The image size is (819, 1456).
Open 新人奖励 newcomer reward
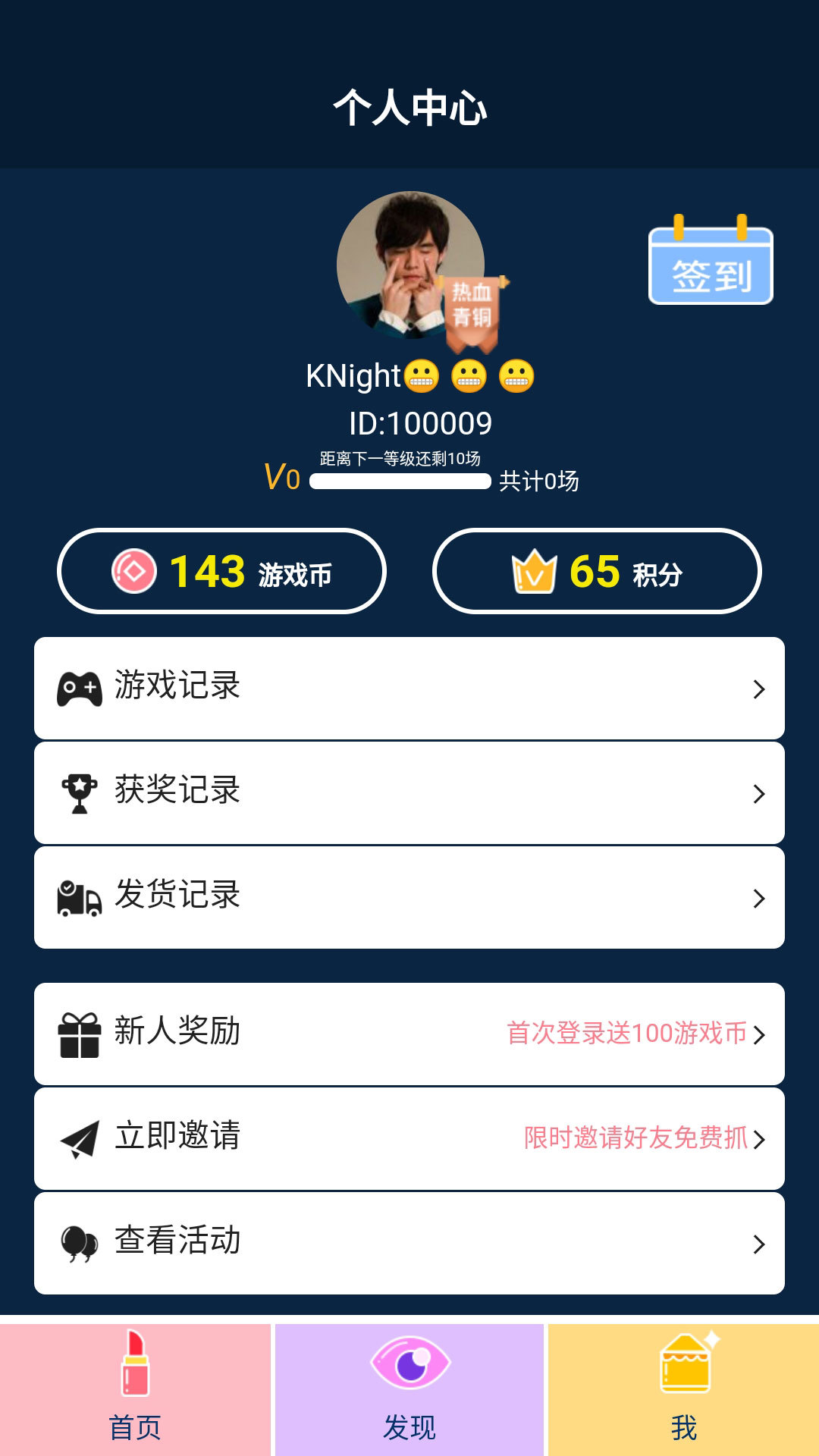coord(409,1034)
